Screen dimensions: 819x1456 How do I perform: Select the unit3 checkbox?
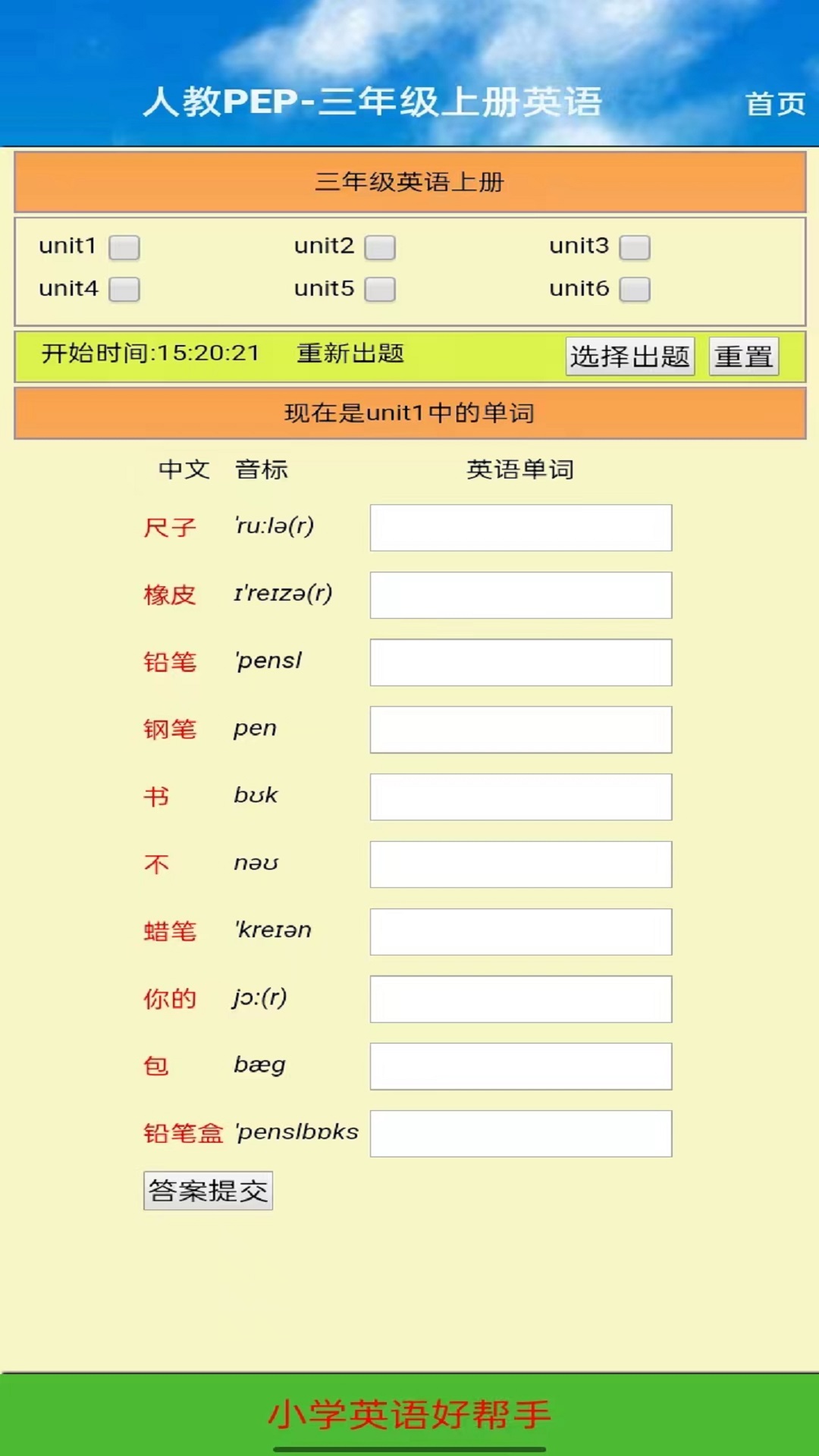[635, 247]
